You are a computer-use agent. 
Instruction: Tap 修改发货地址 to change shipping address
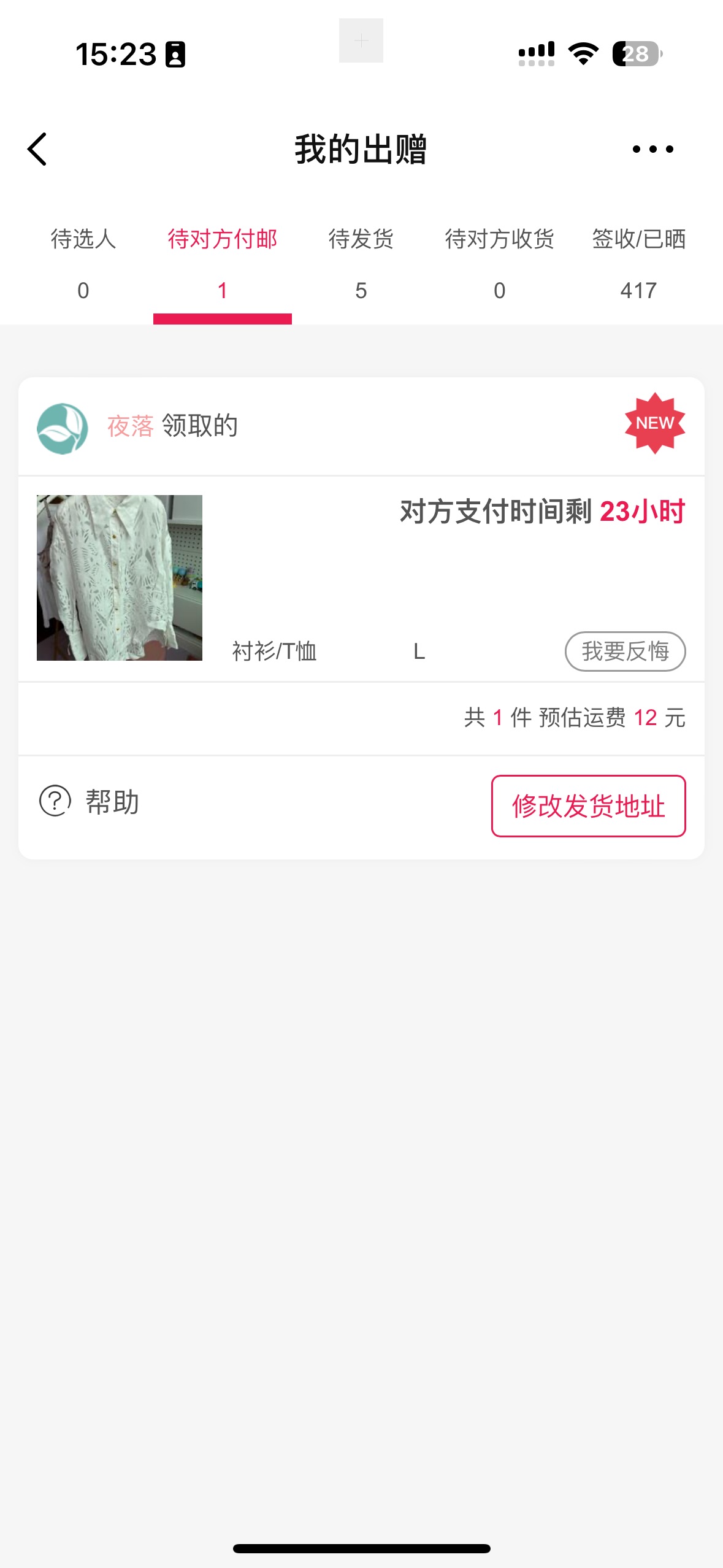588,805
